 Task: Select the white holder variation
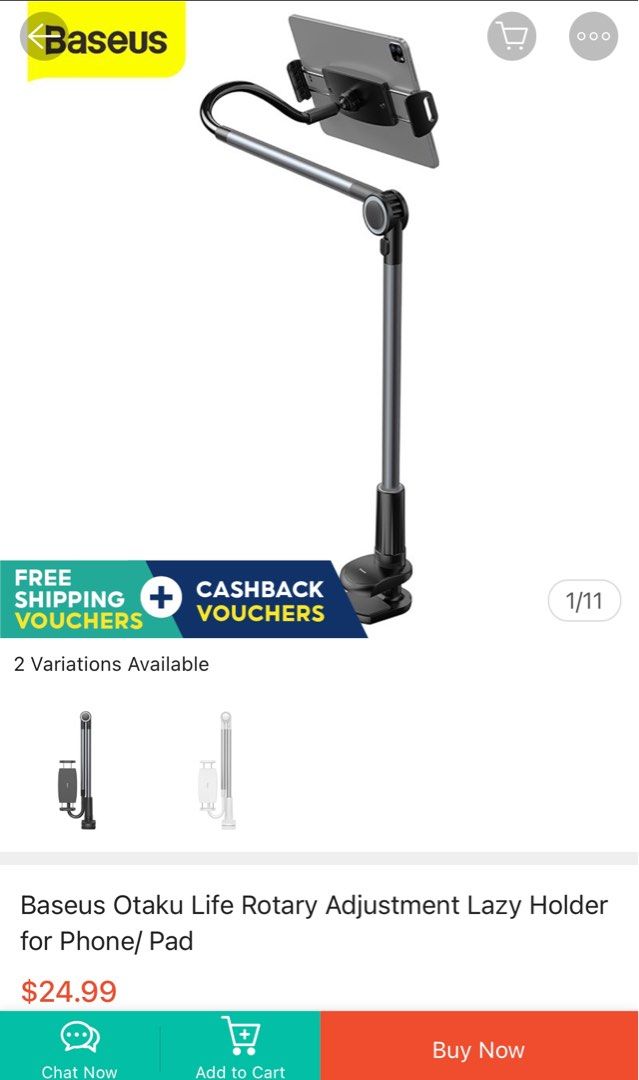click(x=218, y=770)
